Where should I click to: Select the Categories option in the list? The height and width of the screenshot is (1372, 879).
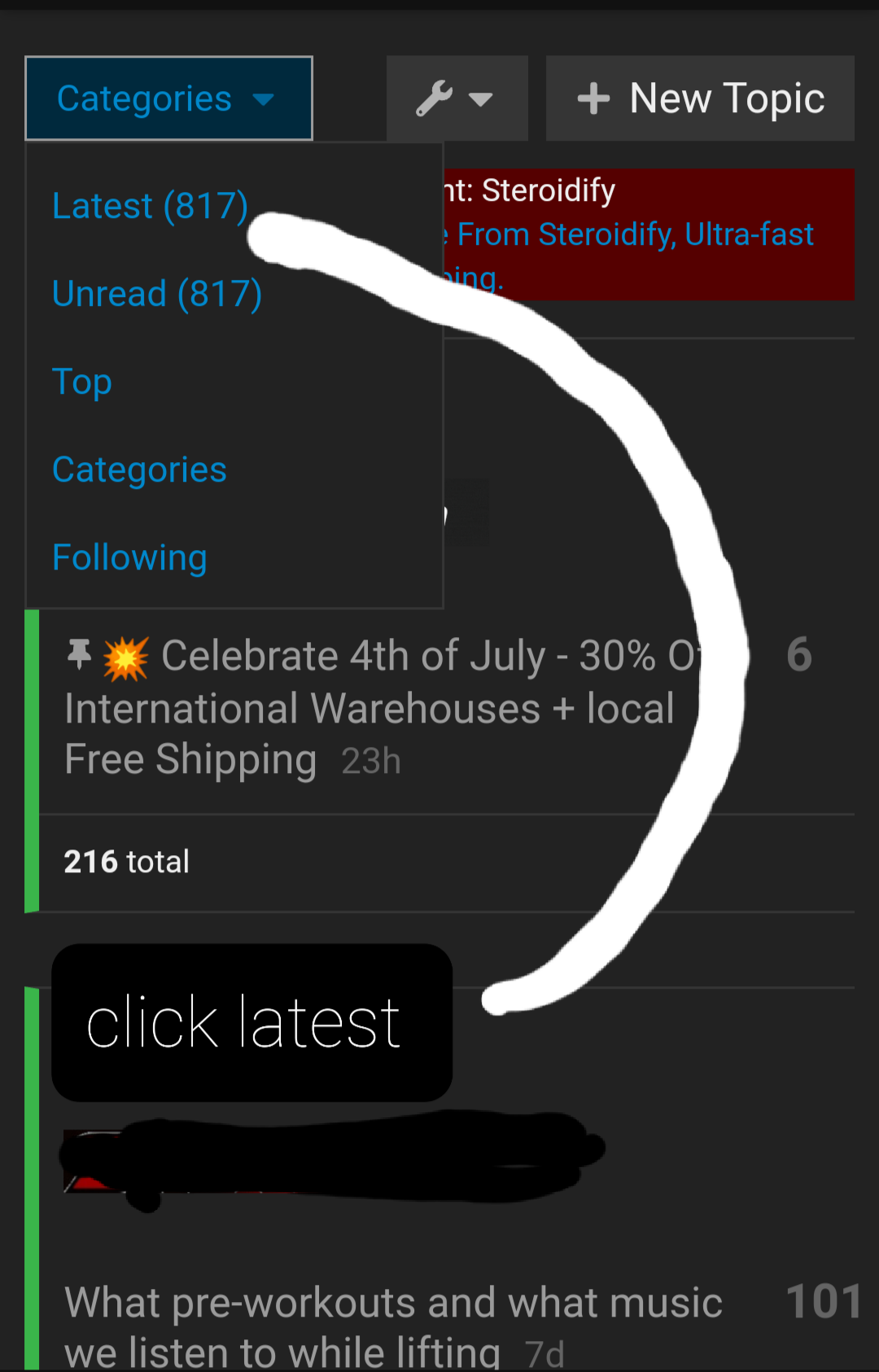139,470
